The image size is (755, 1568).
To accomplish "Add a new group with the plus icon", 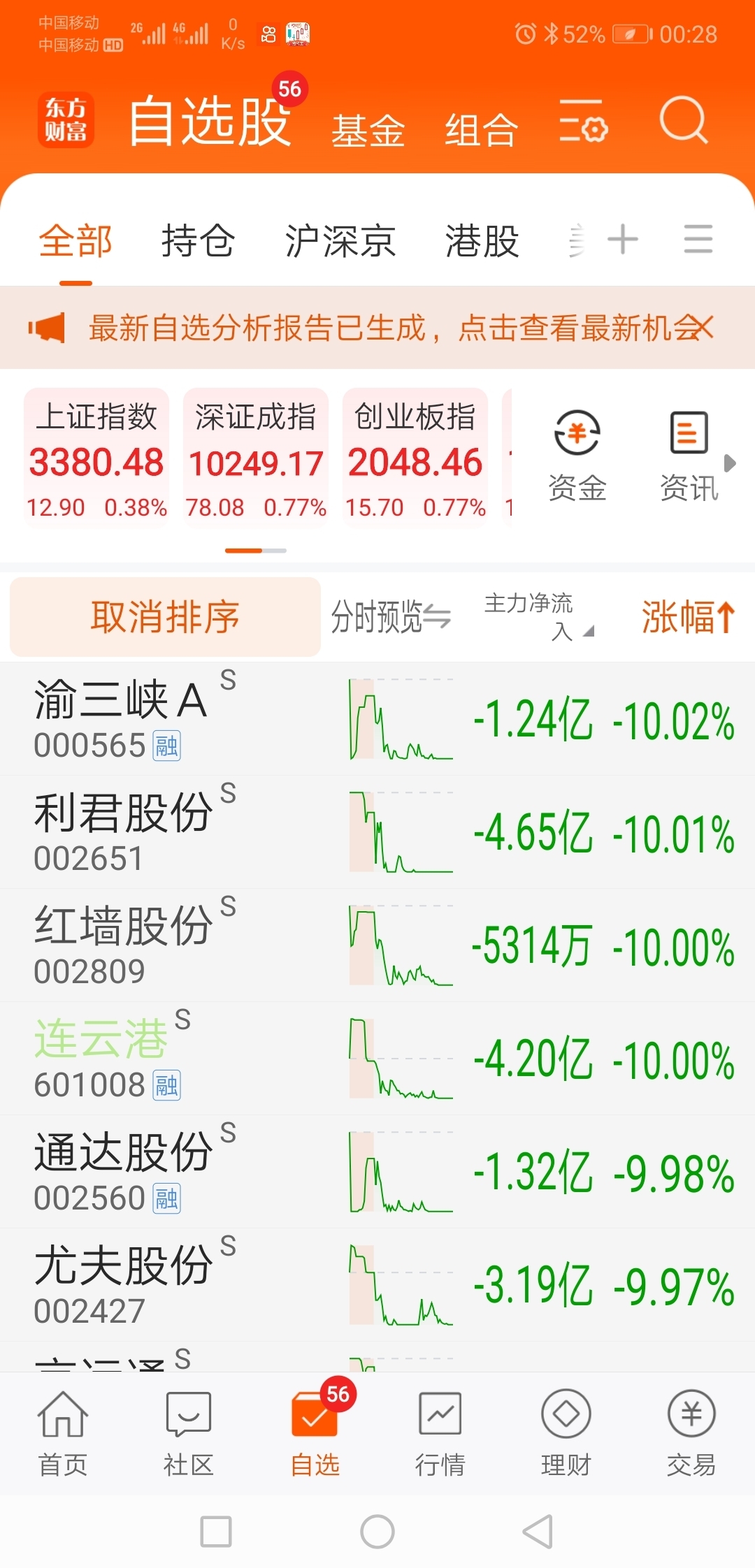I will tap(623, 240).
